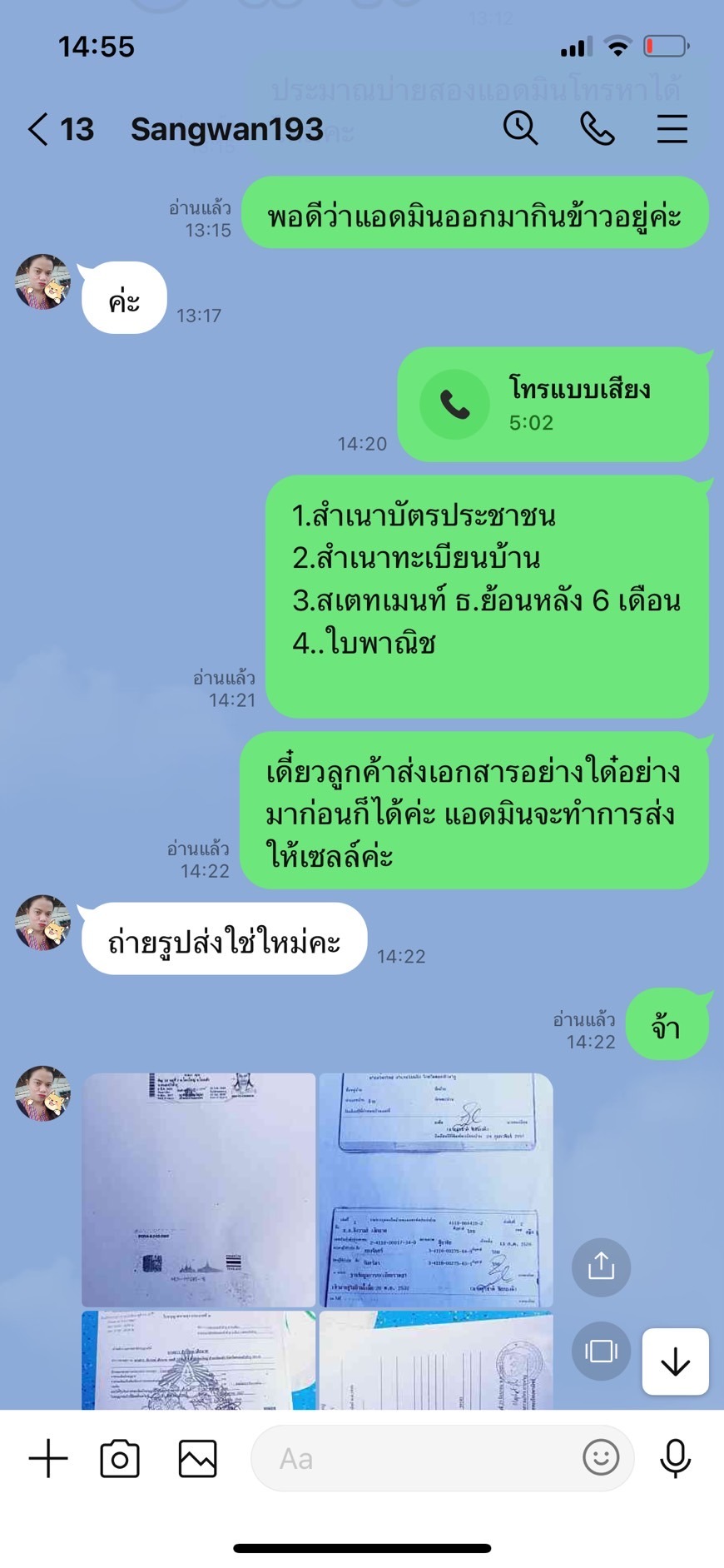Open the house registration photo thumbnail
This screenshot has width=724, height=1568.
[436, 1189]
